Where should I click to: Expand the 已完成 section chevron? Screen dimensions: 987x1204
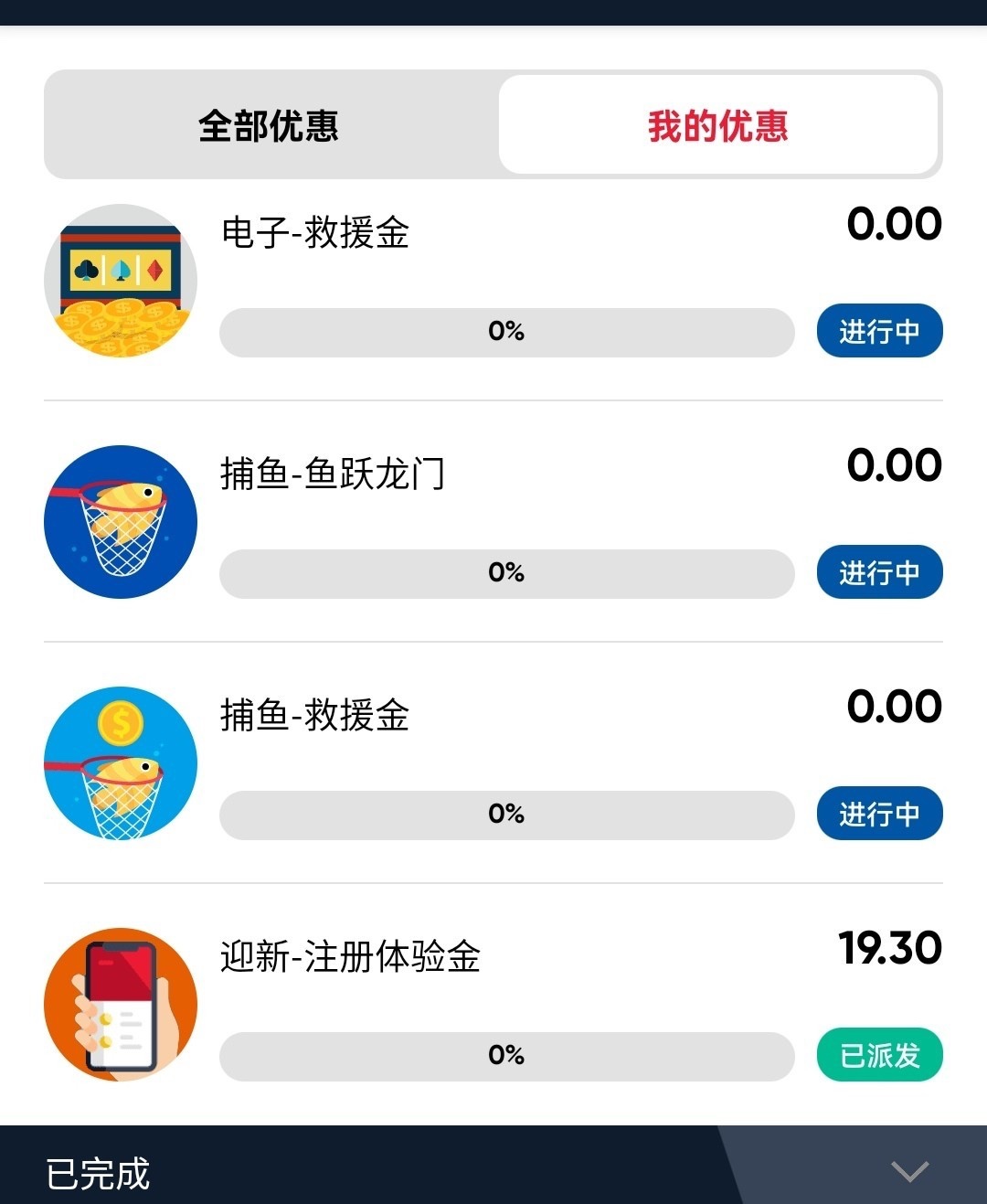click(909, 1171)
